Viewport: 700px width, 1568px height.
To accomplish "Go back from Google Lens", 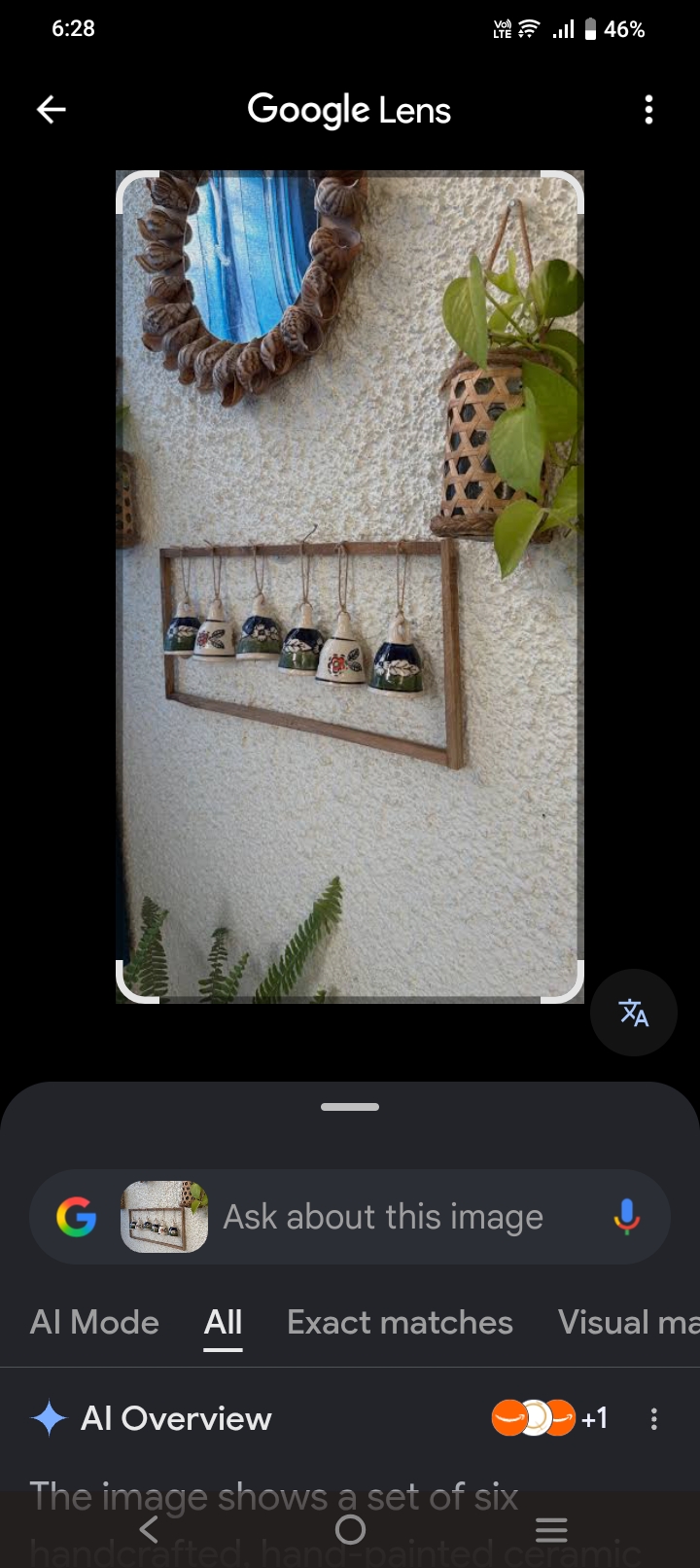I will pyautogui.click(x=52, y=110).
